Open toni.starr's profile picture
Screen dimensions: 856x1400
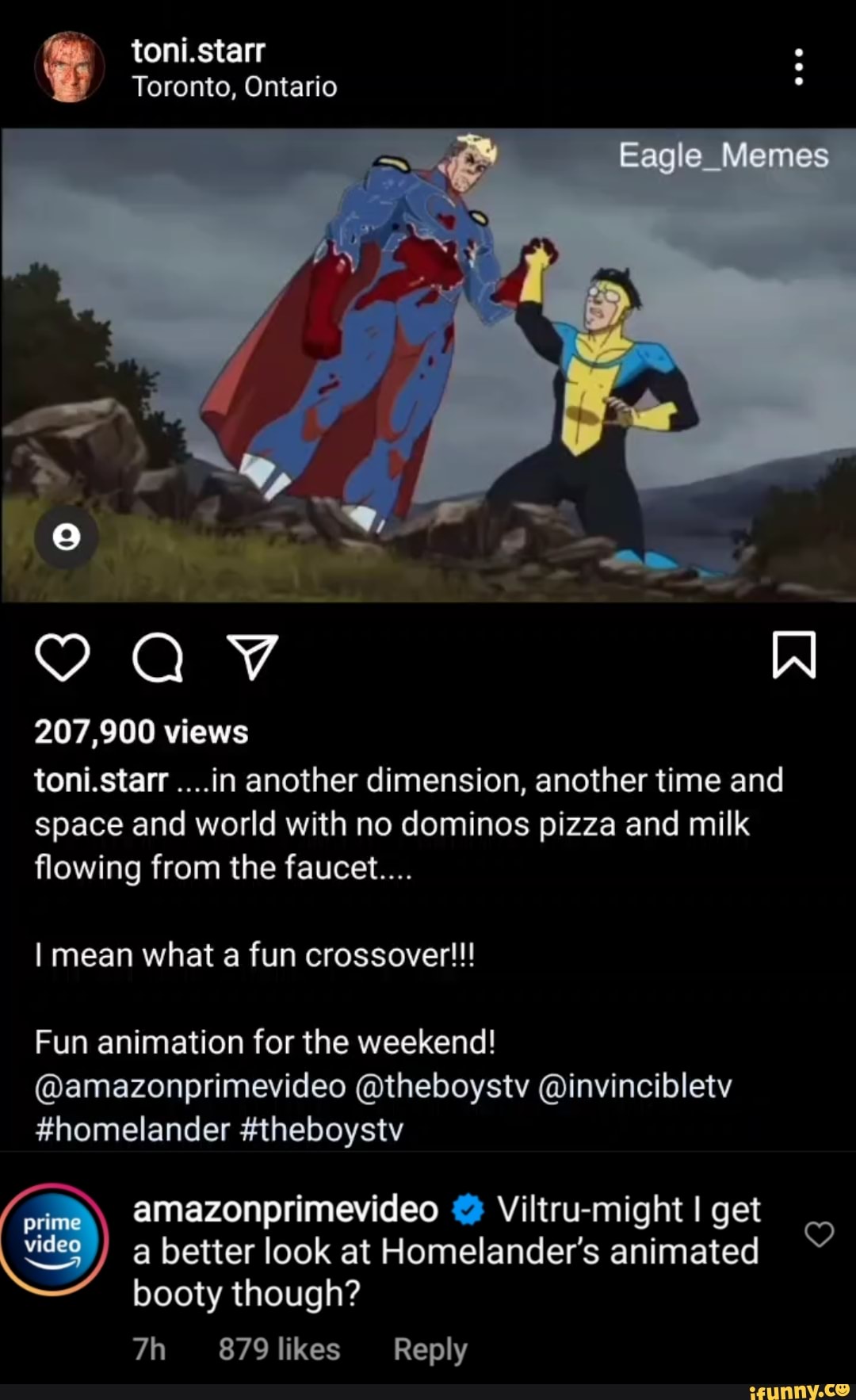[x=69, y=67]
